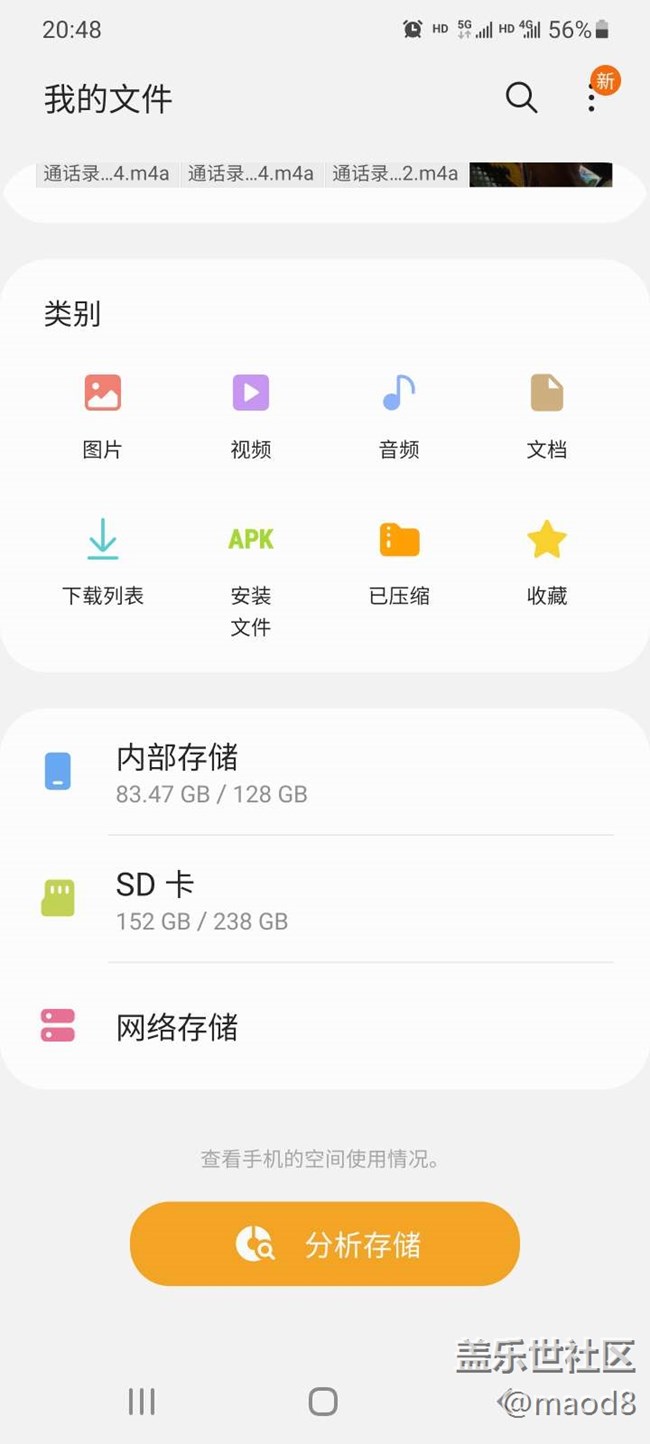
Task: Open search in My Files
Action: click(521, 97)
